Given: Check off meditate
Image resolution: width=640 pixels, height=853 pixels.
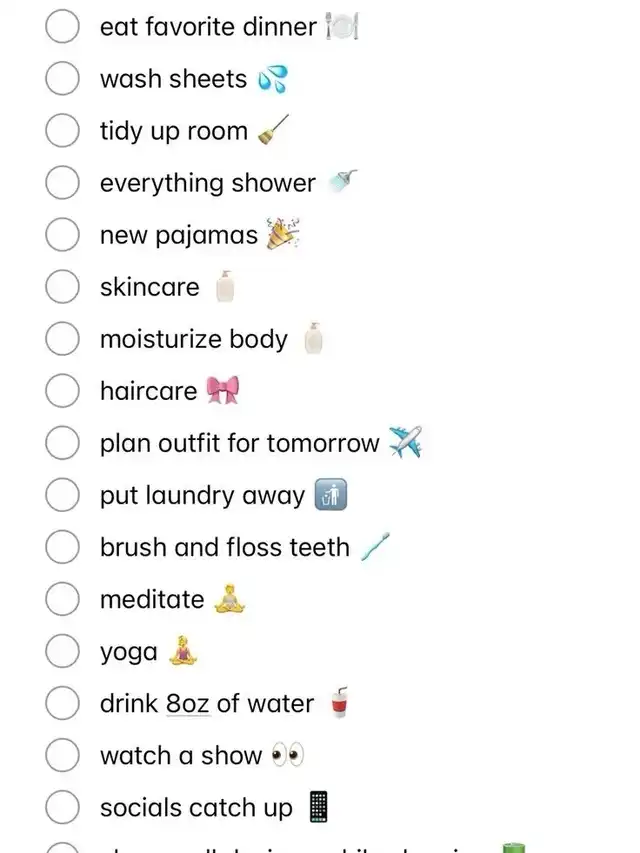Looking at the screenshot, I should [x=63, y=599].
